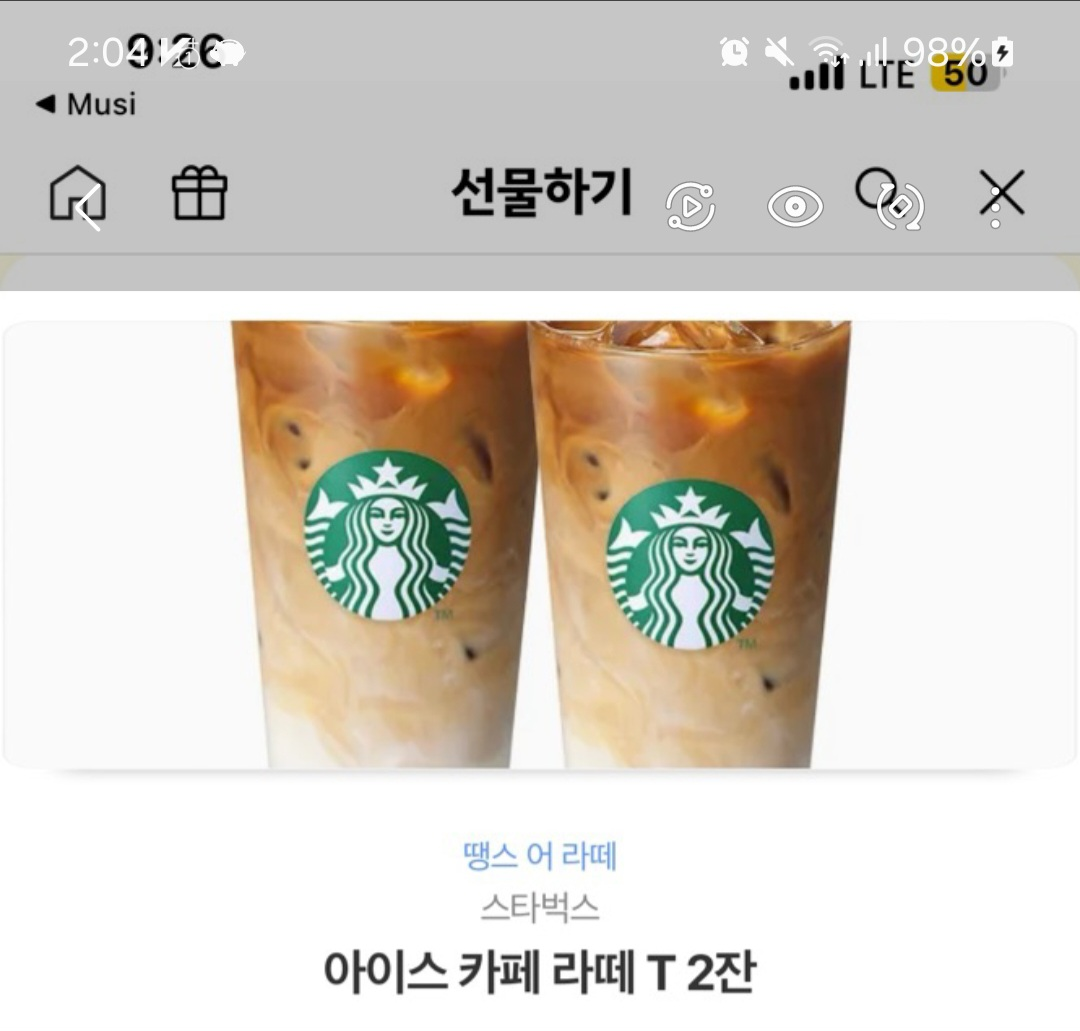Tap the circular play icon with arrows
1080x1031 pixels.
[x=691, y=207]
